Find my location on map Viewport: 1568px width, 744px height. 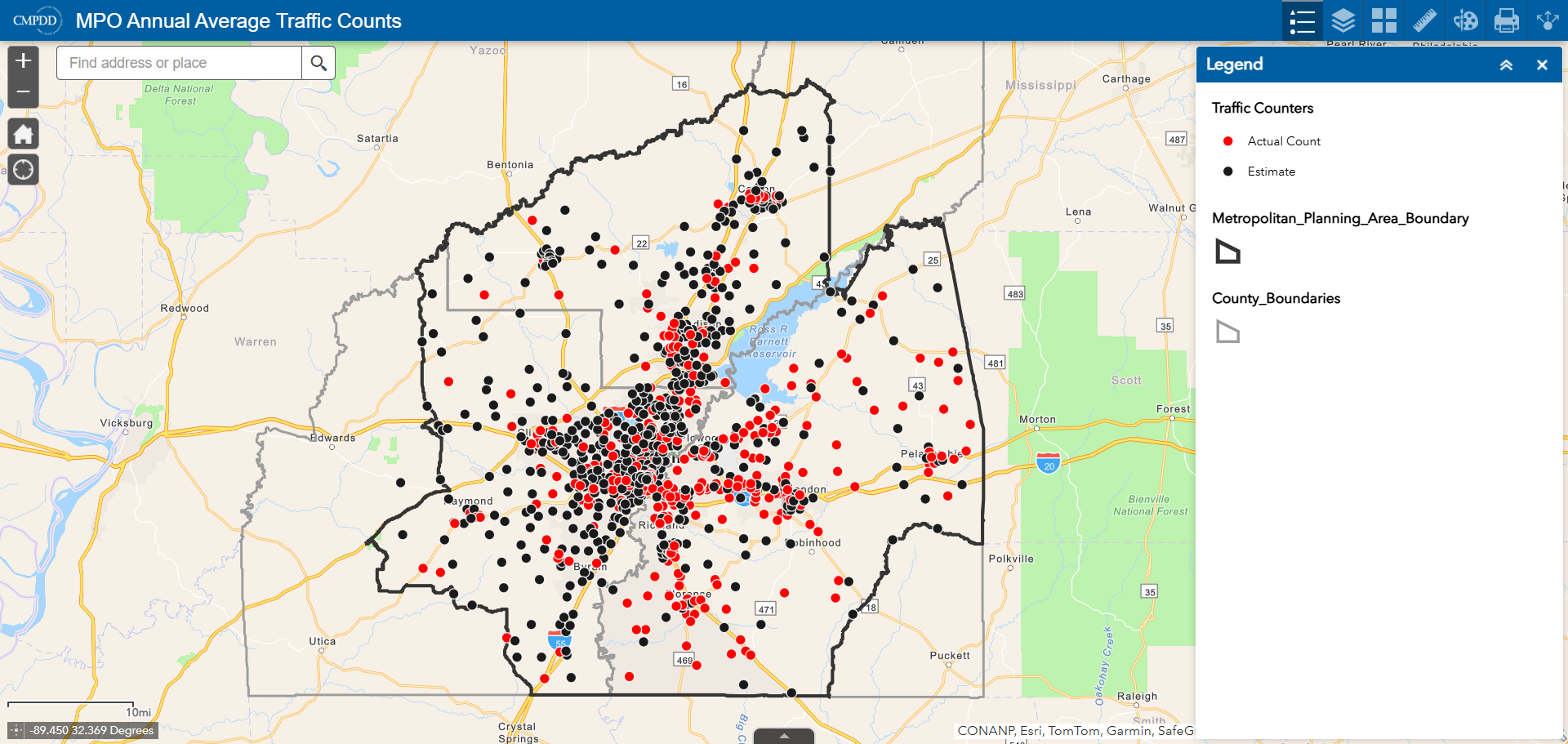click(x=23, y=170)
